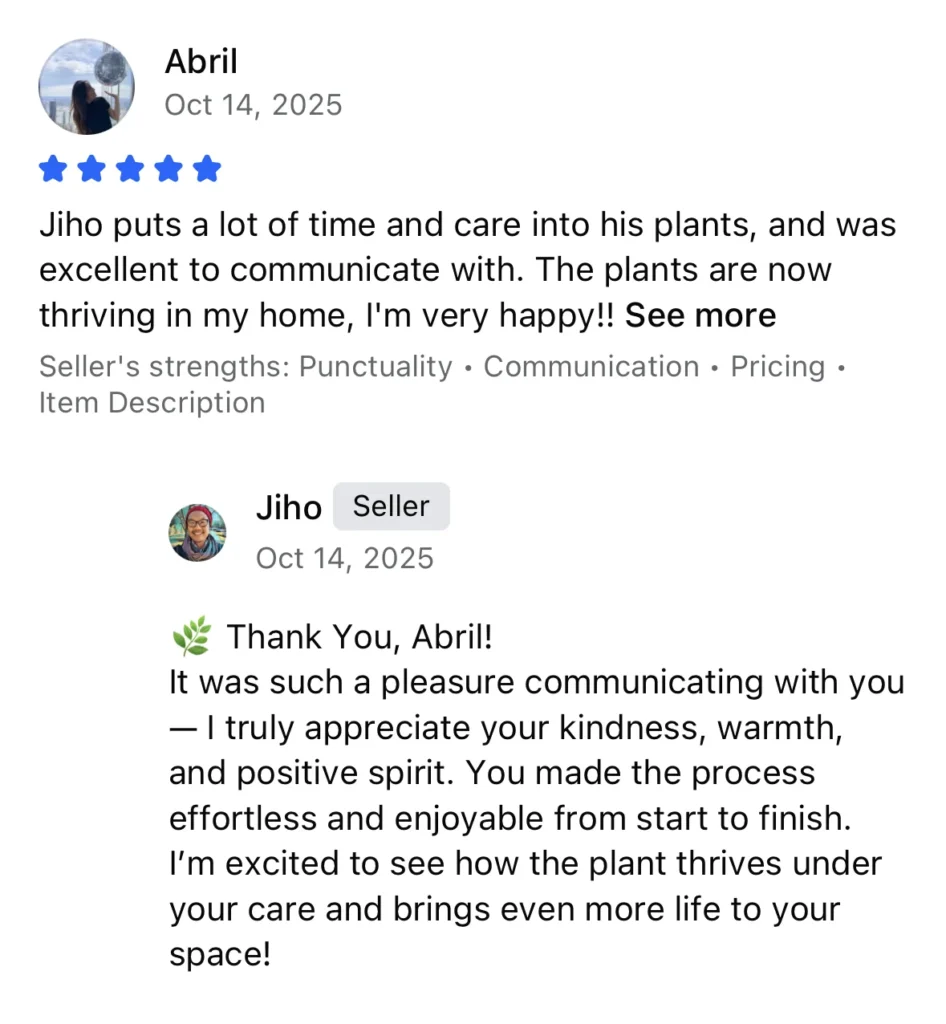
Task: Expand Abril's review with See more
Action: 700,316
